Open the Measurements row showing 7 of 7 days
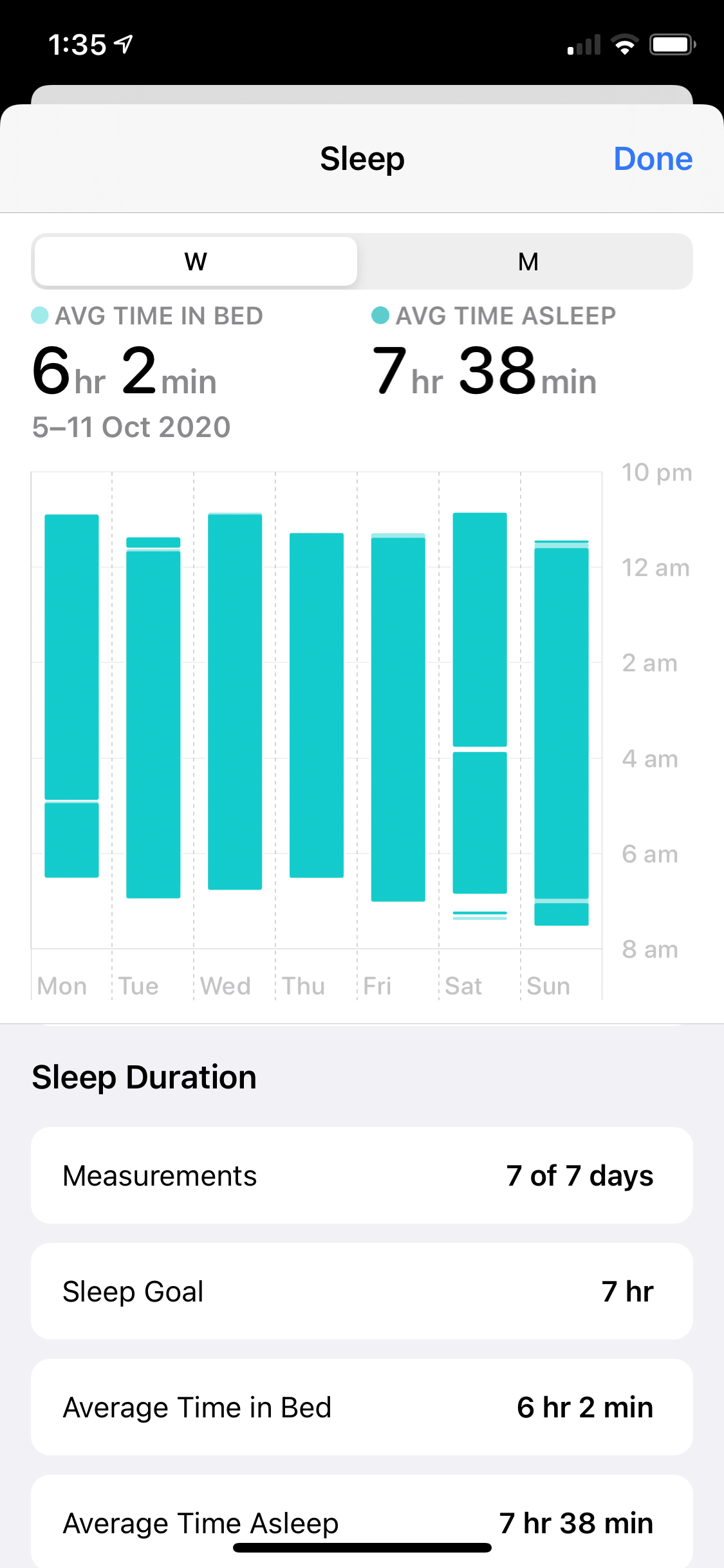Viewport: 724px width, 1568px height. pos(362,1175)
